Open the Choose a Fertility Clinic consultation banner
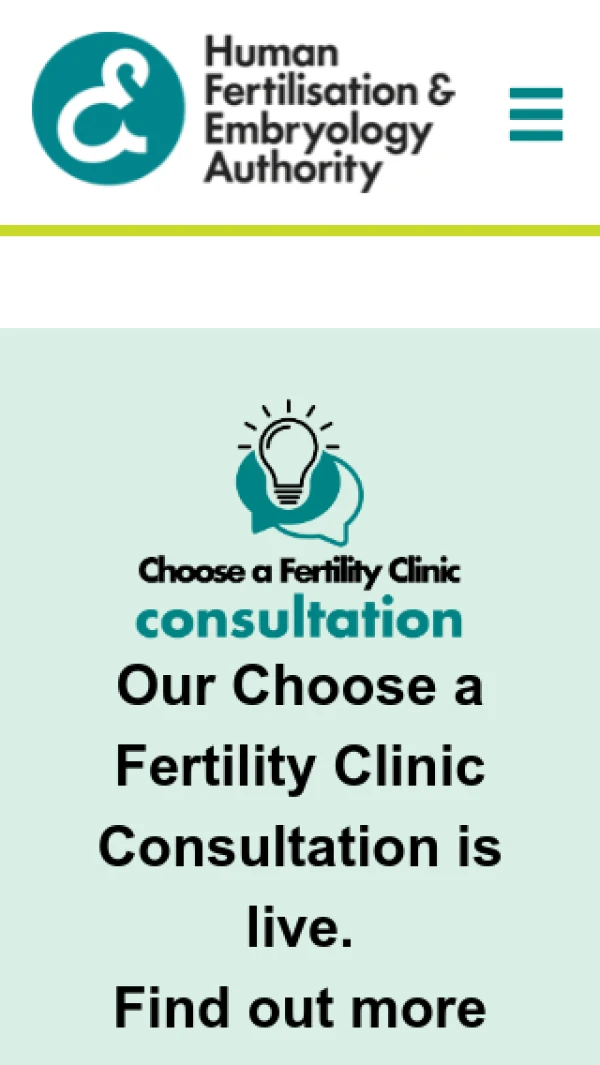Viewport: 600px width, 1065px height. (x=300, y=1005)
